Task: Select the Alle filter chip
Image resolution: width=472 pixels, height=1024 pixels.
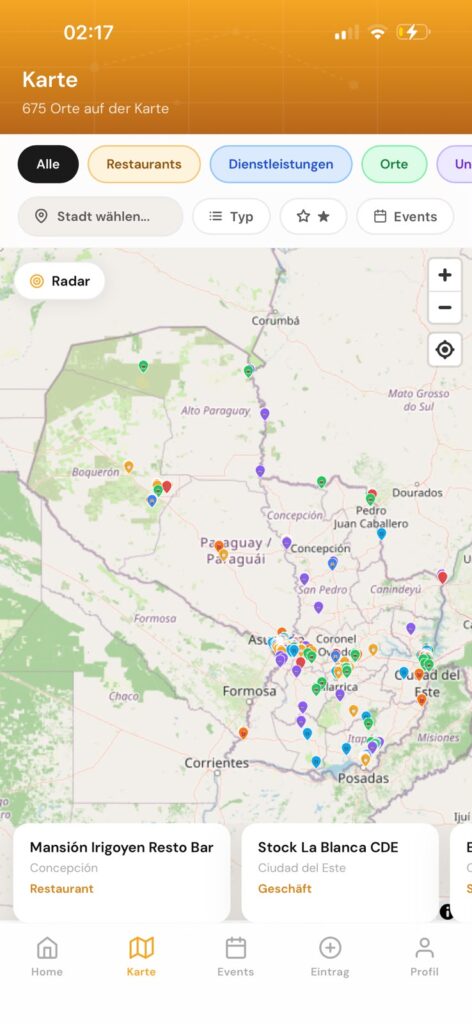Action: click(x=48, y=164)
